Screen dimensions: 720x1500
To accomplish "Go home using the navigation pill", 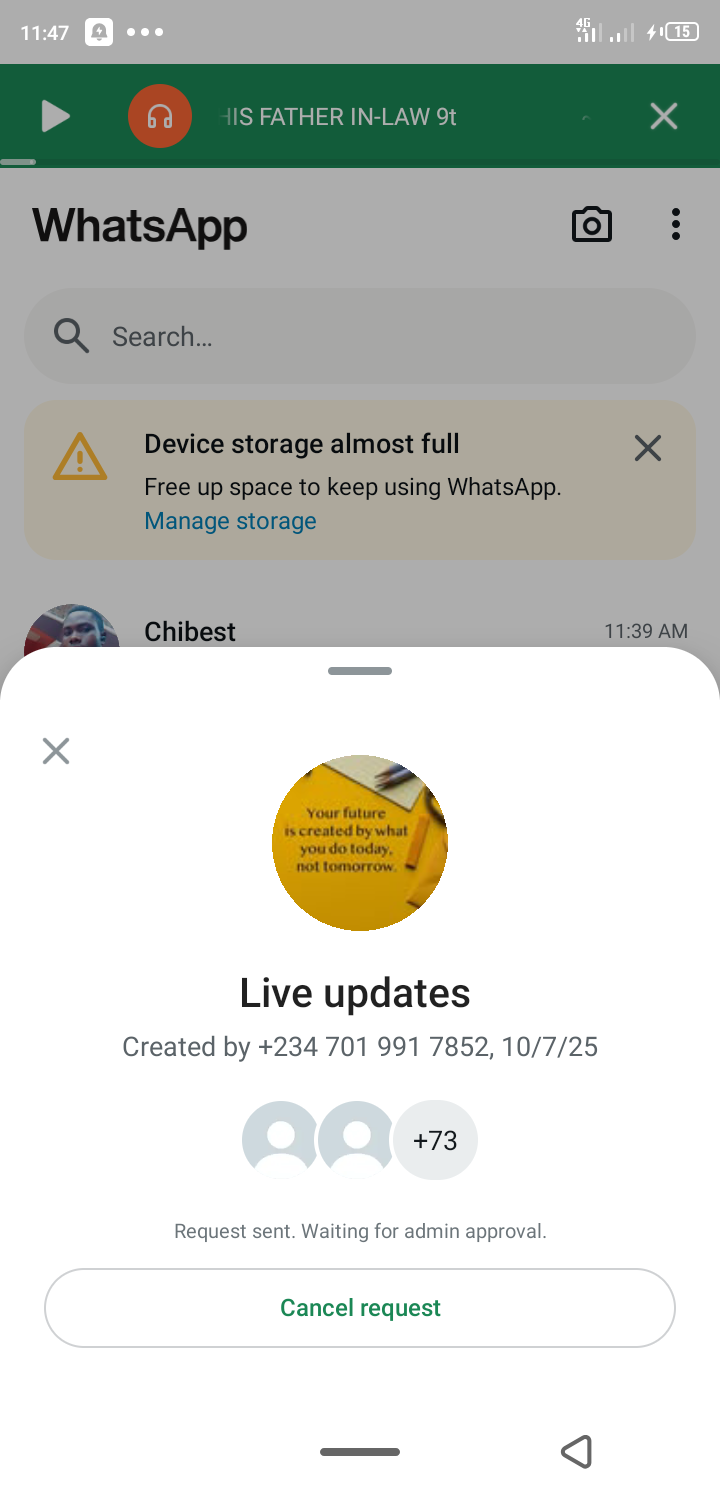I will tap(360, 1452).
